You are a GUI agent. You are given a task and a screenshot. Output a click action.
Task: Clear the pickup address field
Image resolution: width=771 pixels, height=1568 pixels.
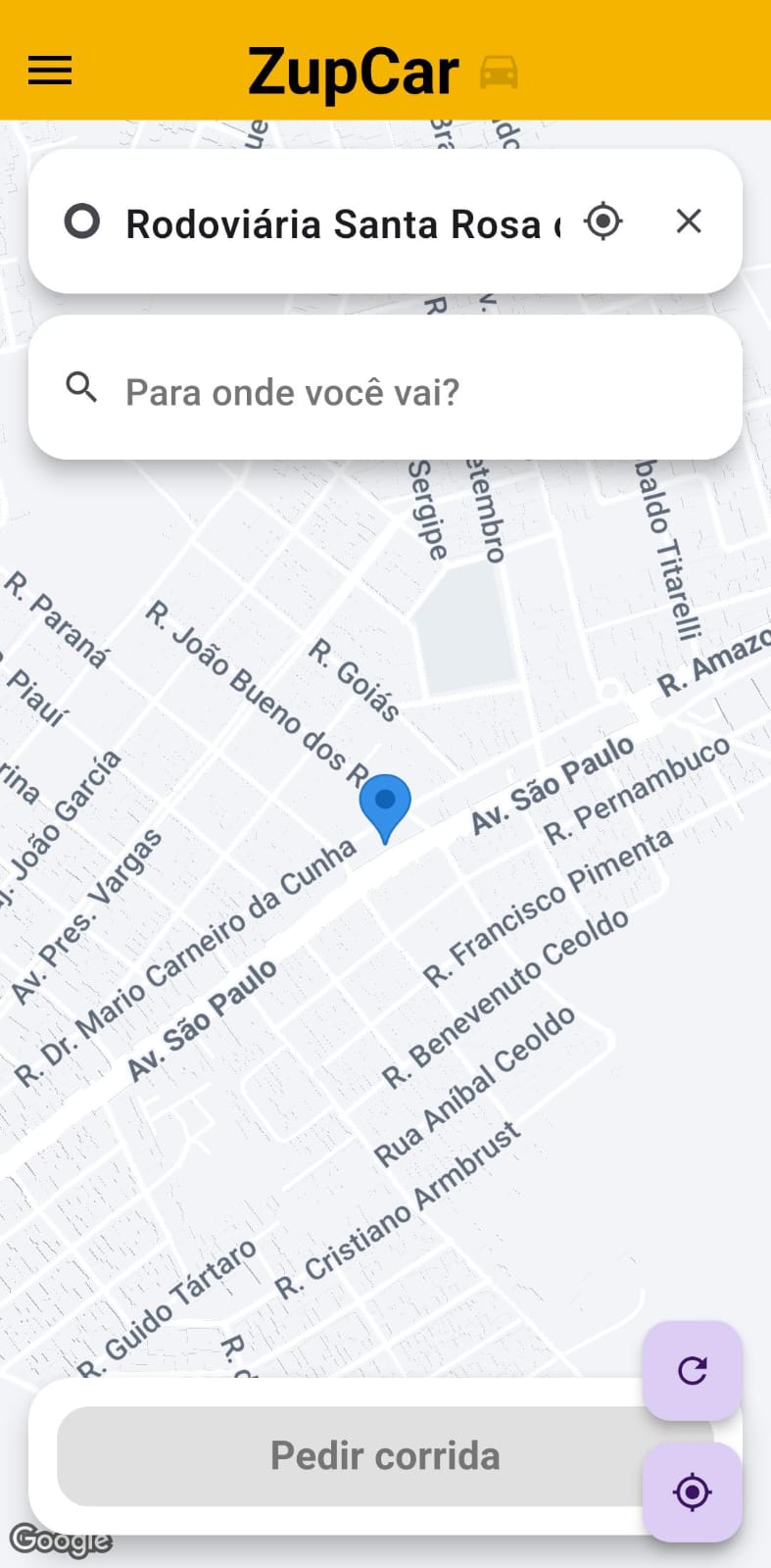[x=689, y=221]
